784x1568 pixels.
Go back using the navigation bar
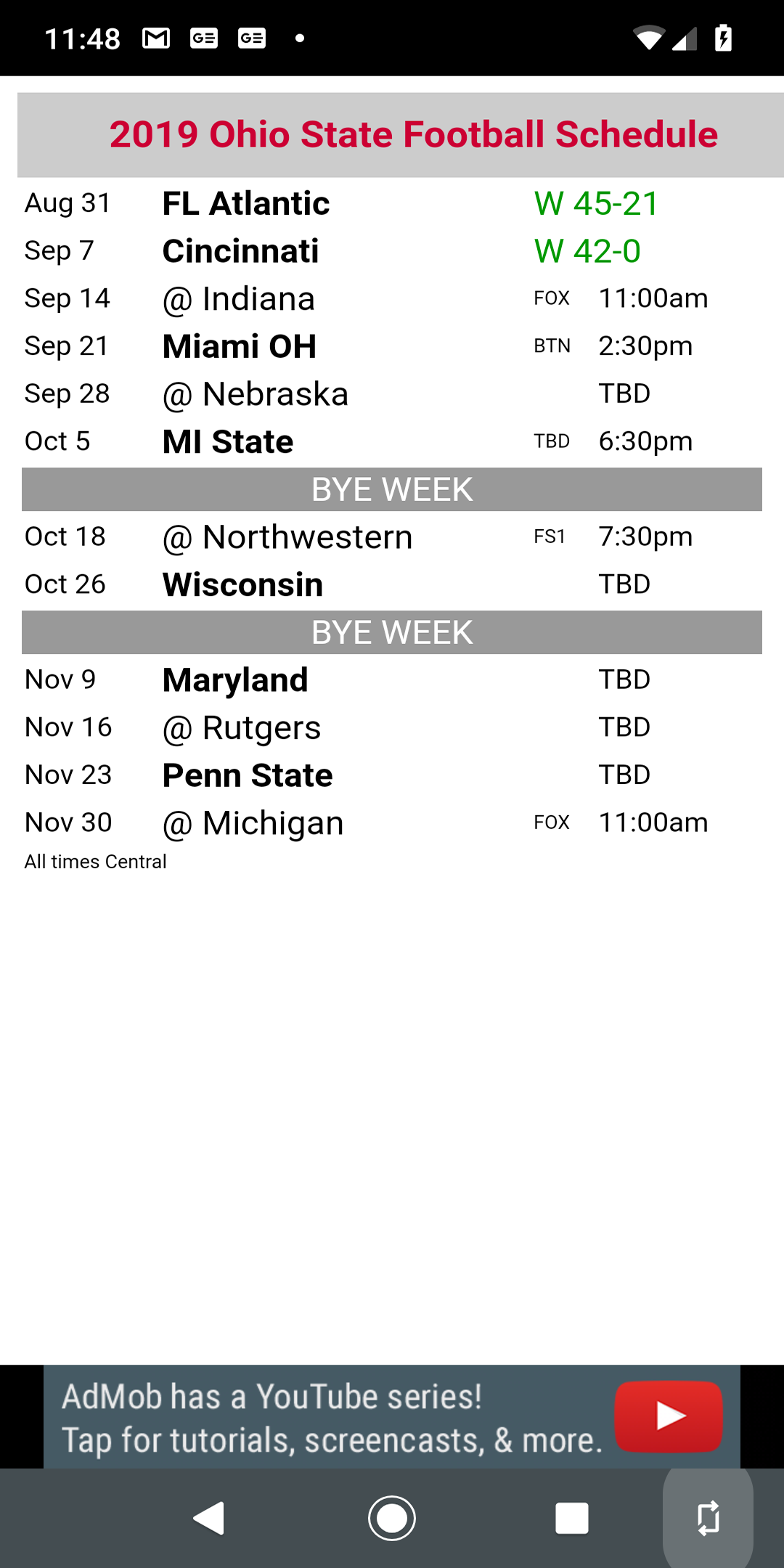point(209,1518)
